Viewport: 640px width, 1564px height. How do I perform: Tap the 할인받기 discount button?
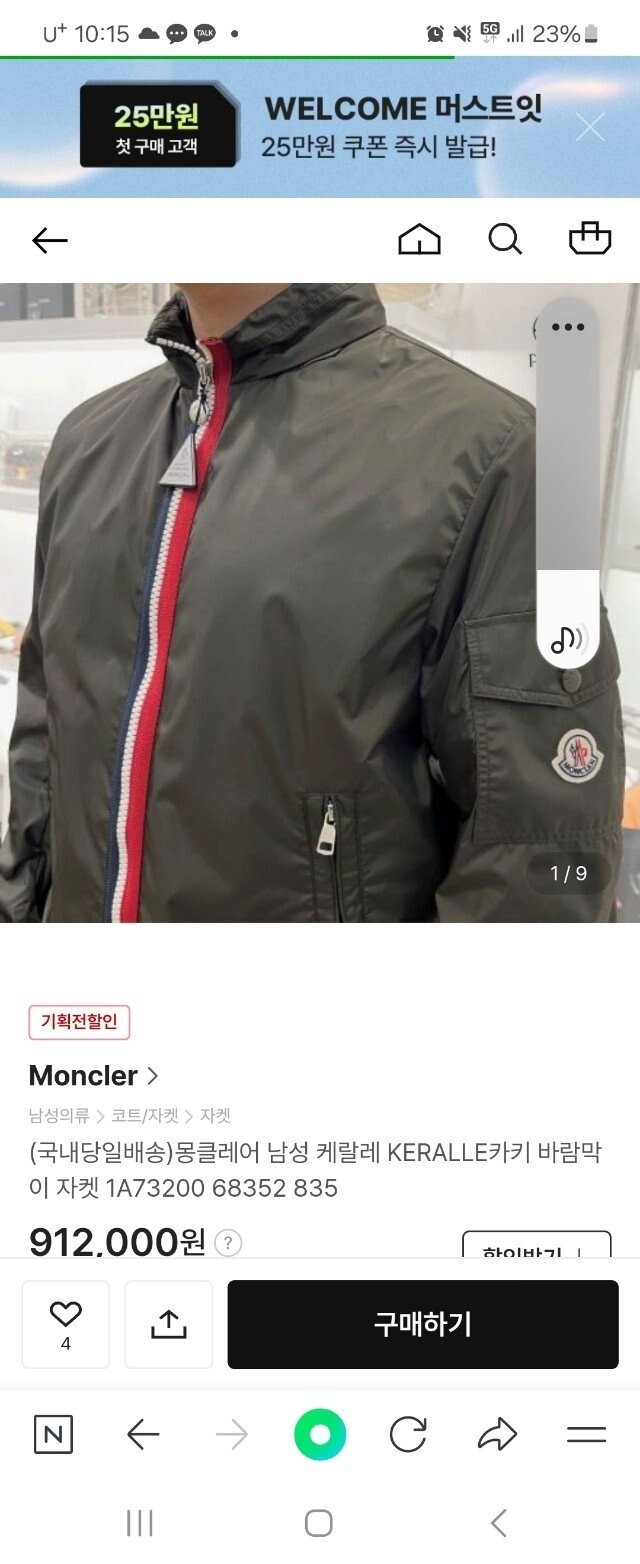[536, 1247]
